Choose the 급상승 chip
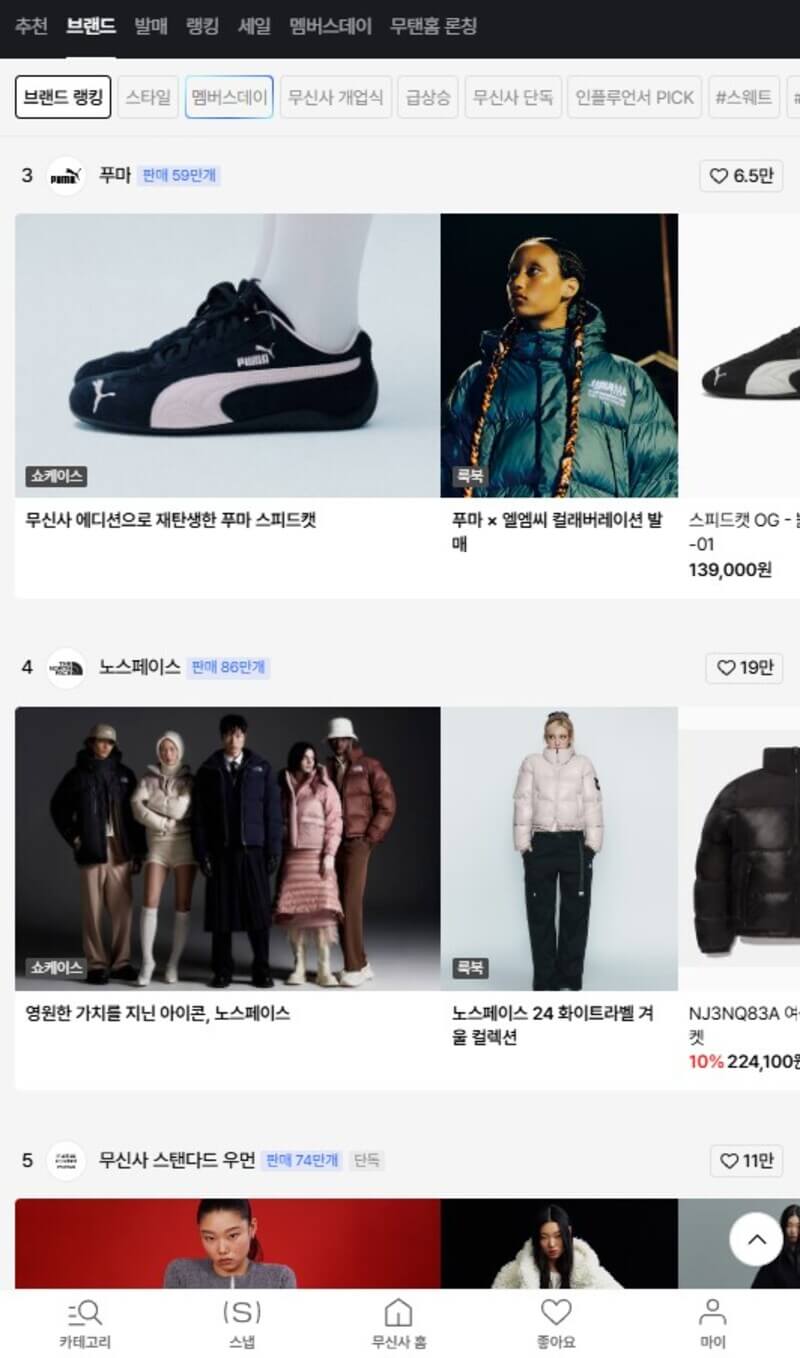The width and height of the screenshot is (800, 1358). pos(428,97)
